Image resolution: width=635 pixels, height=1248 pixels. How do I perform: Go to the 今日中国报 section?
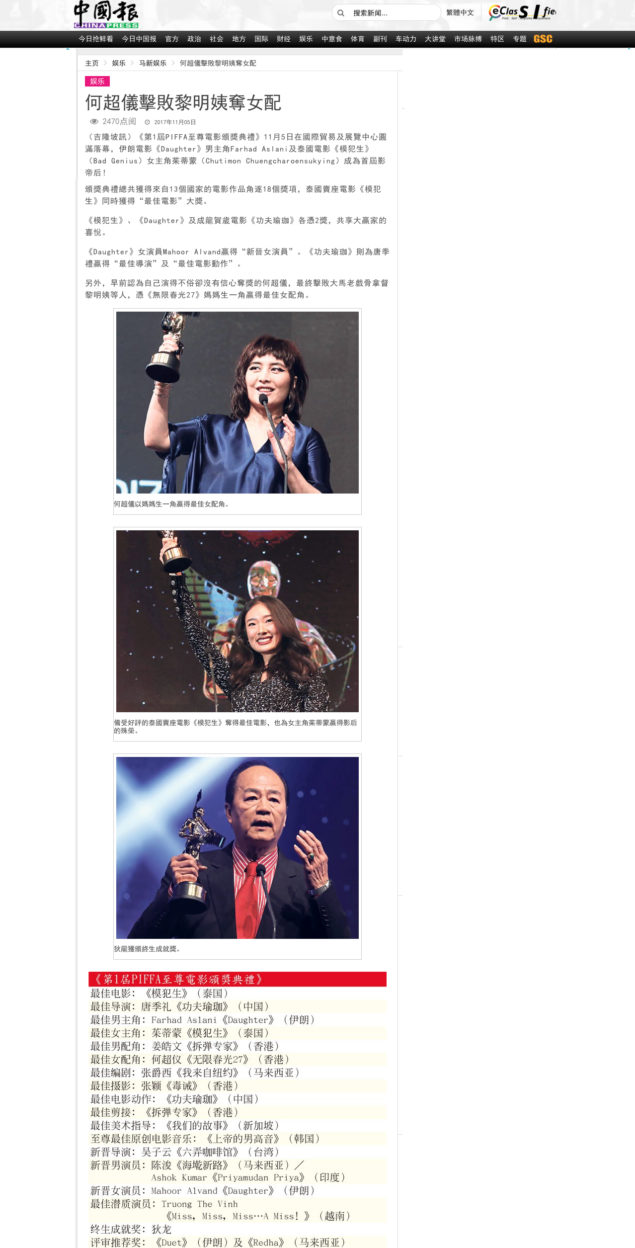[x=139, y=39]
